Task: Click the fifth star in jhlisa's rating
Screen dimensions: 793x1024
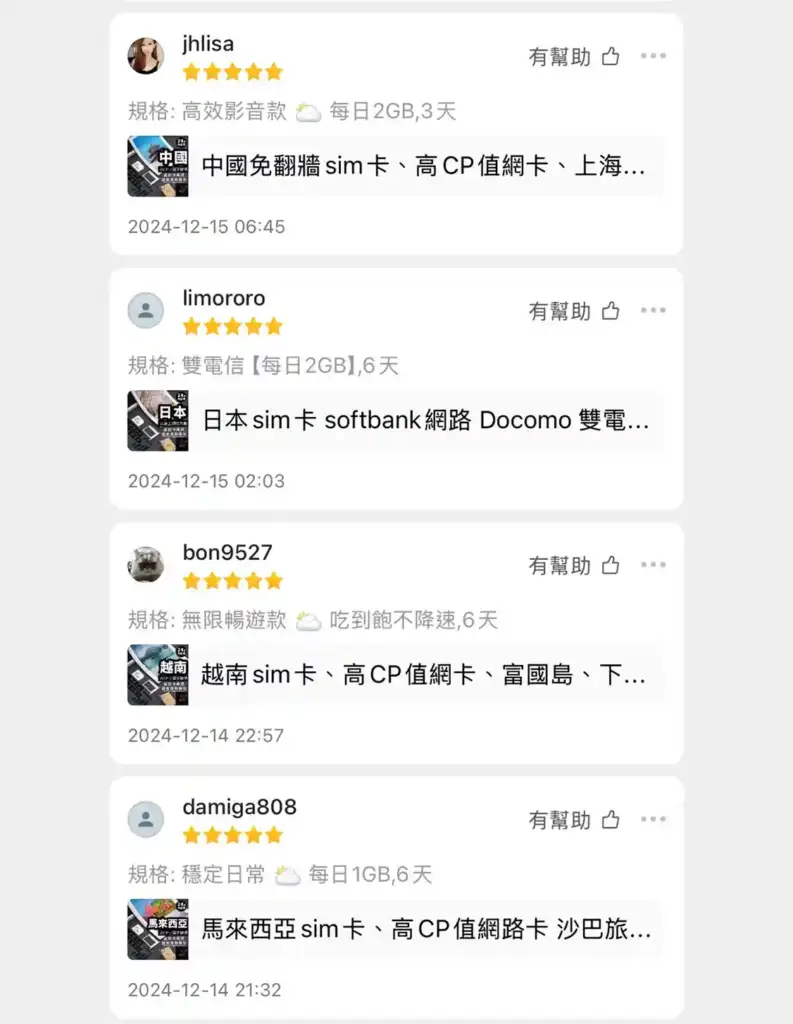Action: click(x=273, y=71)
